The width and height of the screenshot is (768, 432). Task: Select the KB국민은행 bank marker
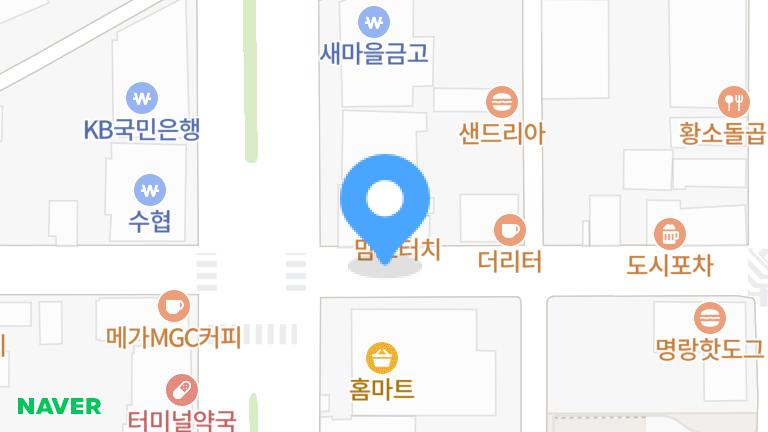pyautogui.click(x=141, y=99)
